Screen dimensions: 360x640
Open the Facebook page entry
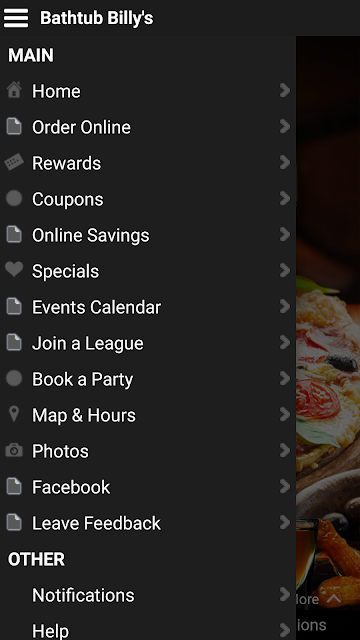148,487
